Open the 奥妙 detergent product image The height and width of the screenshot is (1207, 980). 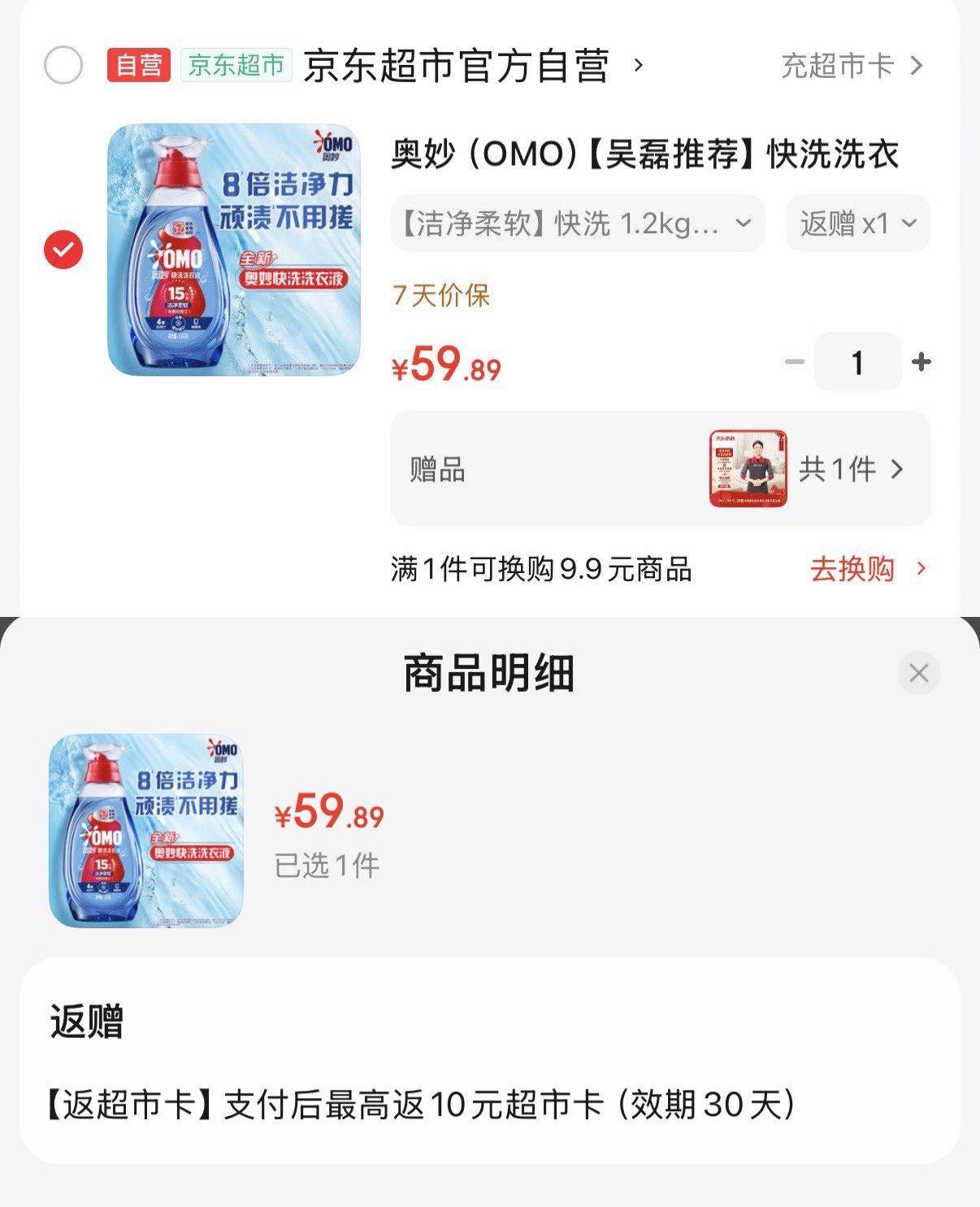click(234, 249)
